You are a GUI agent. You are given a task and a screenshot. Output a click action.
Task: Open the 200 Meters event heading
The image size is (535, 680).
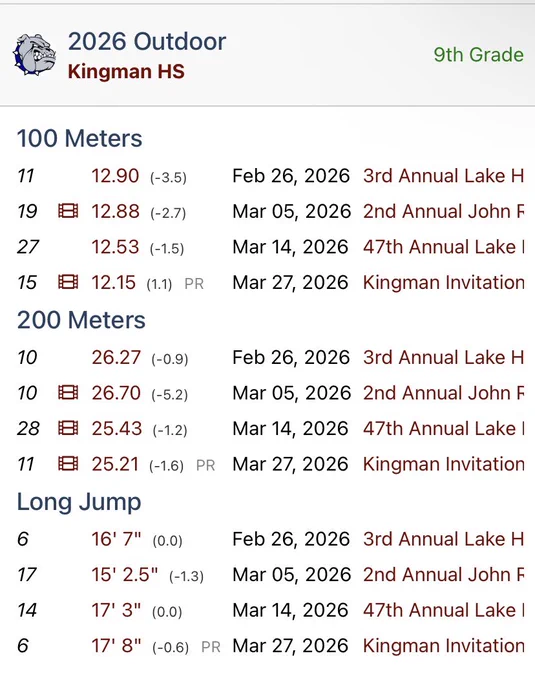click(81, 320)
